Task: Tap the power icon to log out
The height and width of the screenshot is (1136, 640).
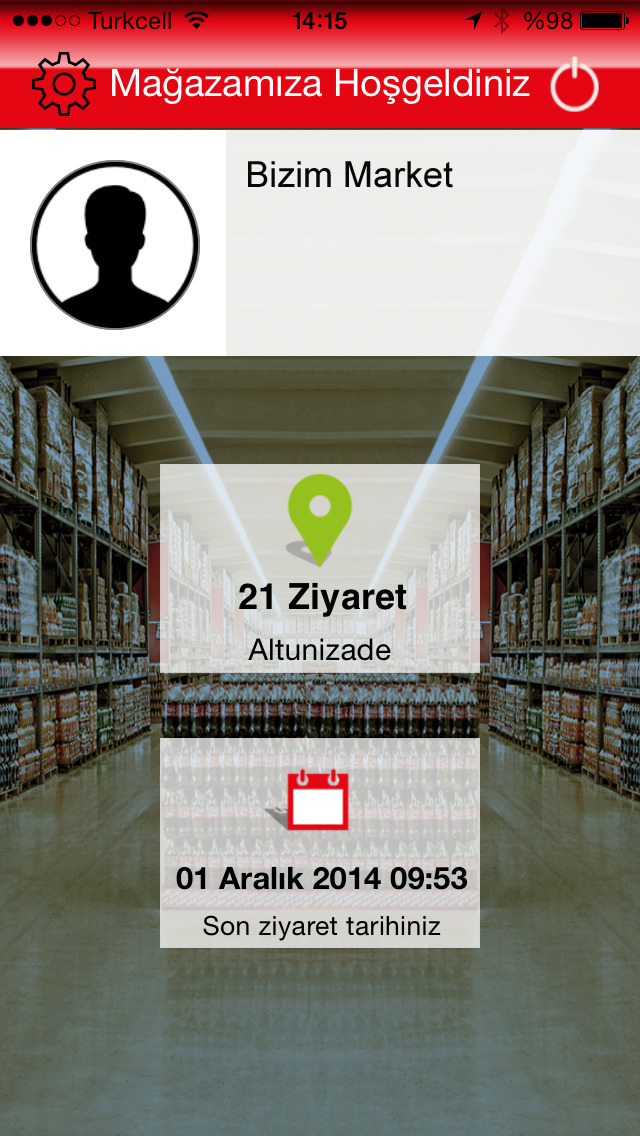Action: click(x=574, y=86)
